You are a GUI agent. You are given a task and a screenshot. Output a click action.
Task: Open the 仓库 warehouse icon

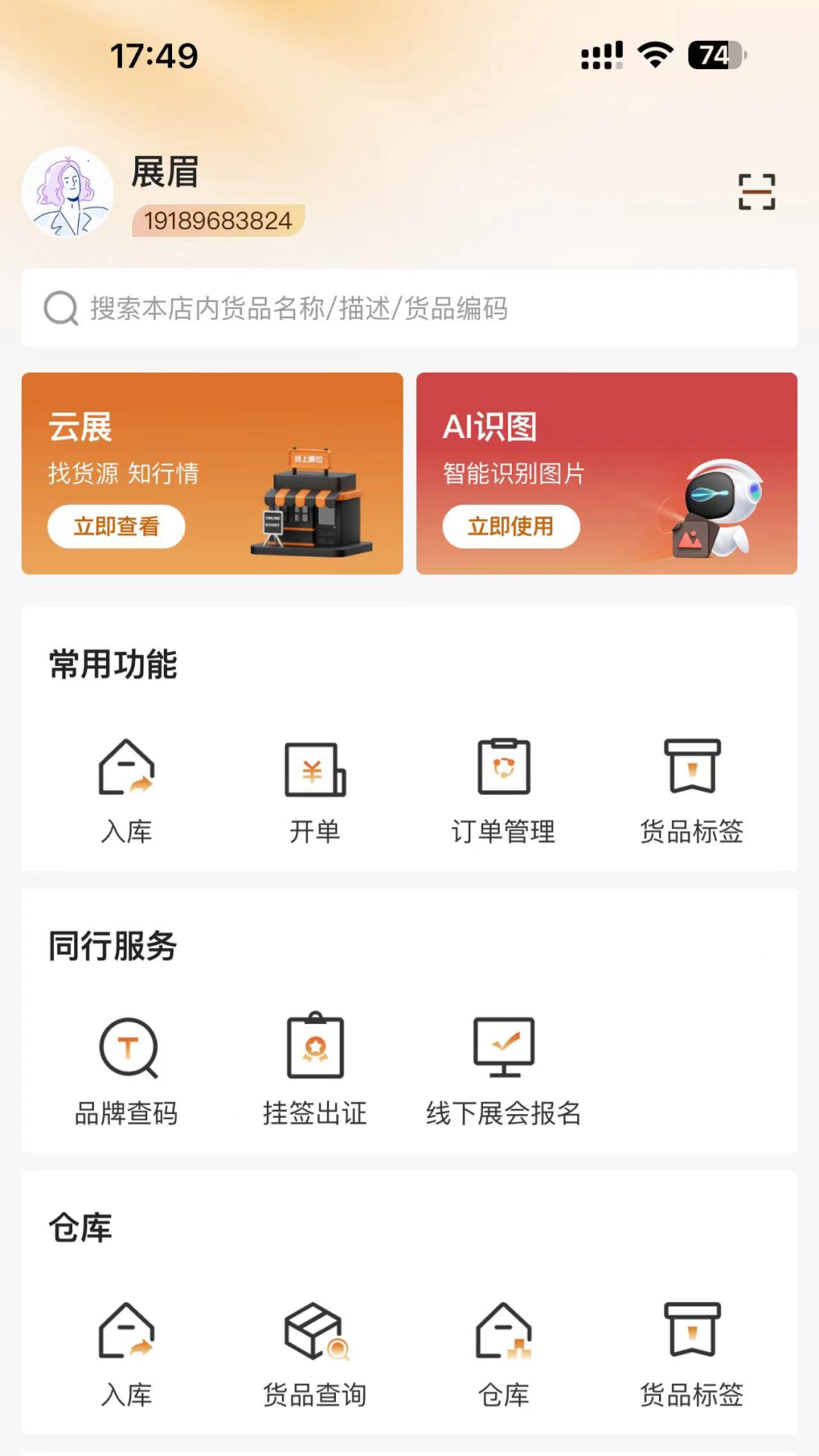tap(503, 1350)
